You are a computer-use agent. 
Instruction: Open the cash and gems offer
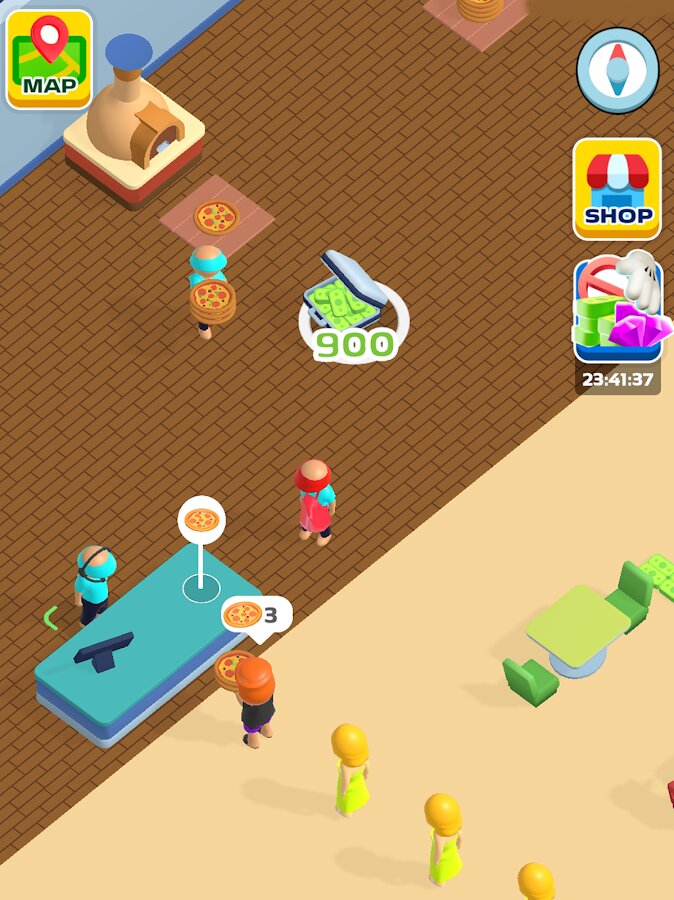618,310
